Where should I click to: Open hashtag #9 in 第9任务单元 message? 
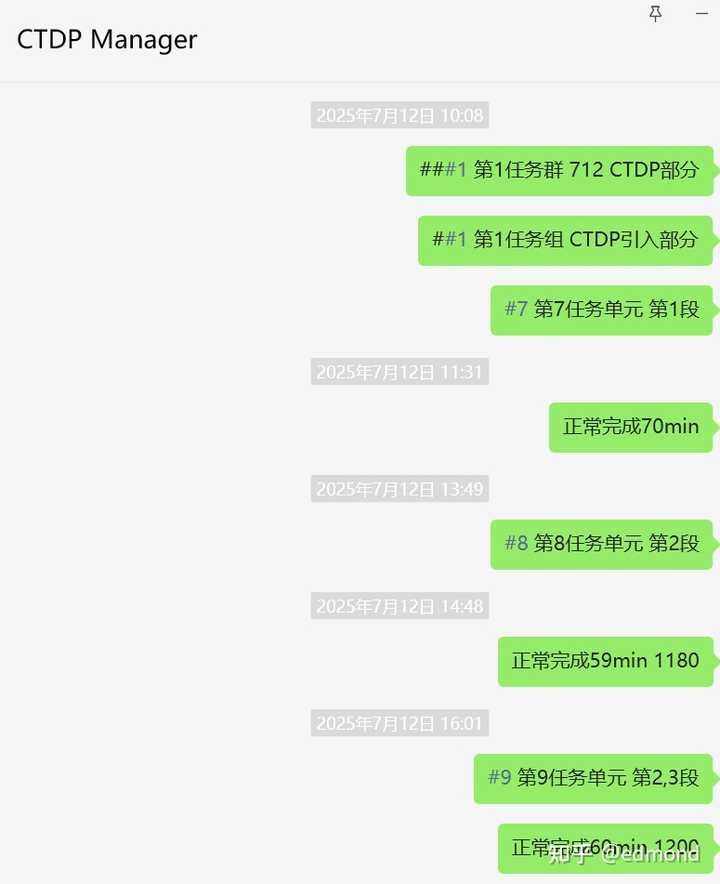500,777
